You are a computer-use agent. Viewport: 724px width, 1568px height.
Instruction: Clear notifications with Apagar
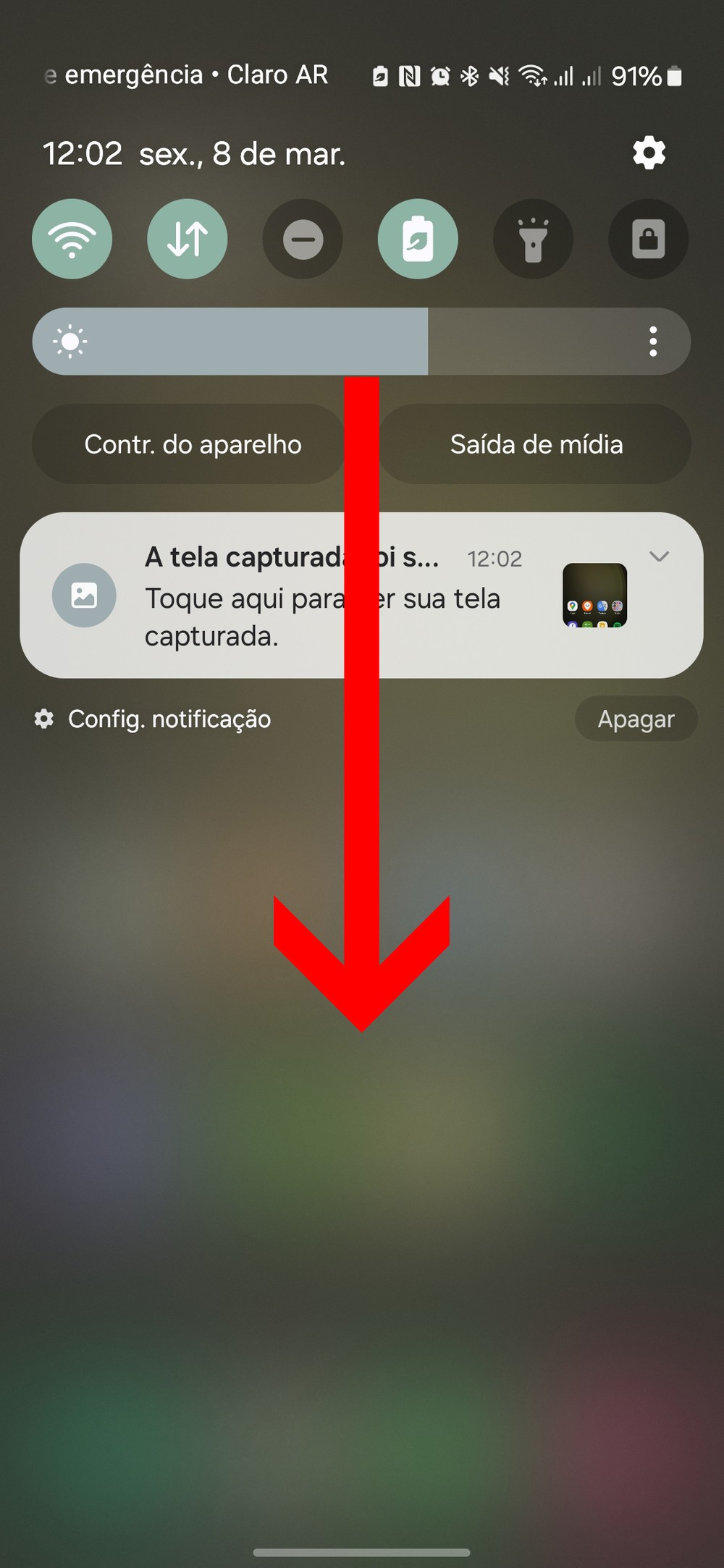[x=636, y=719]
